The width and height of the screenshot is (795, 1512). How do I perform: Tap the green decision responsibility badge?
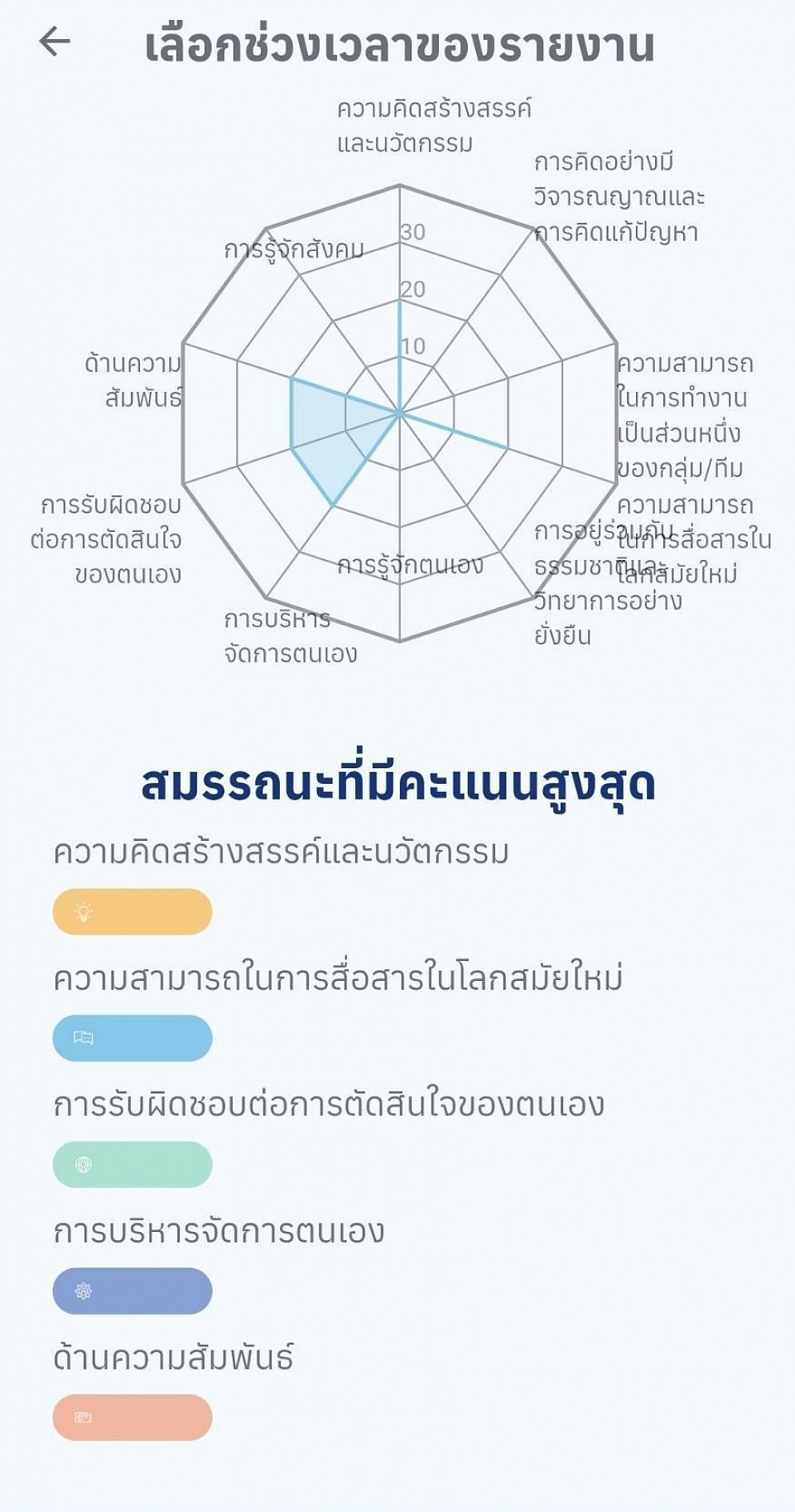coord(132,1165)
